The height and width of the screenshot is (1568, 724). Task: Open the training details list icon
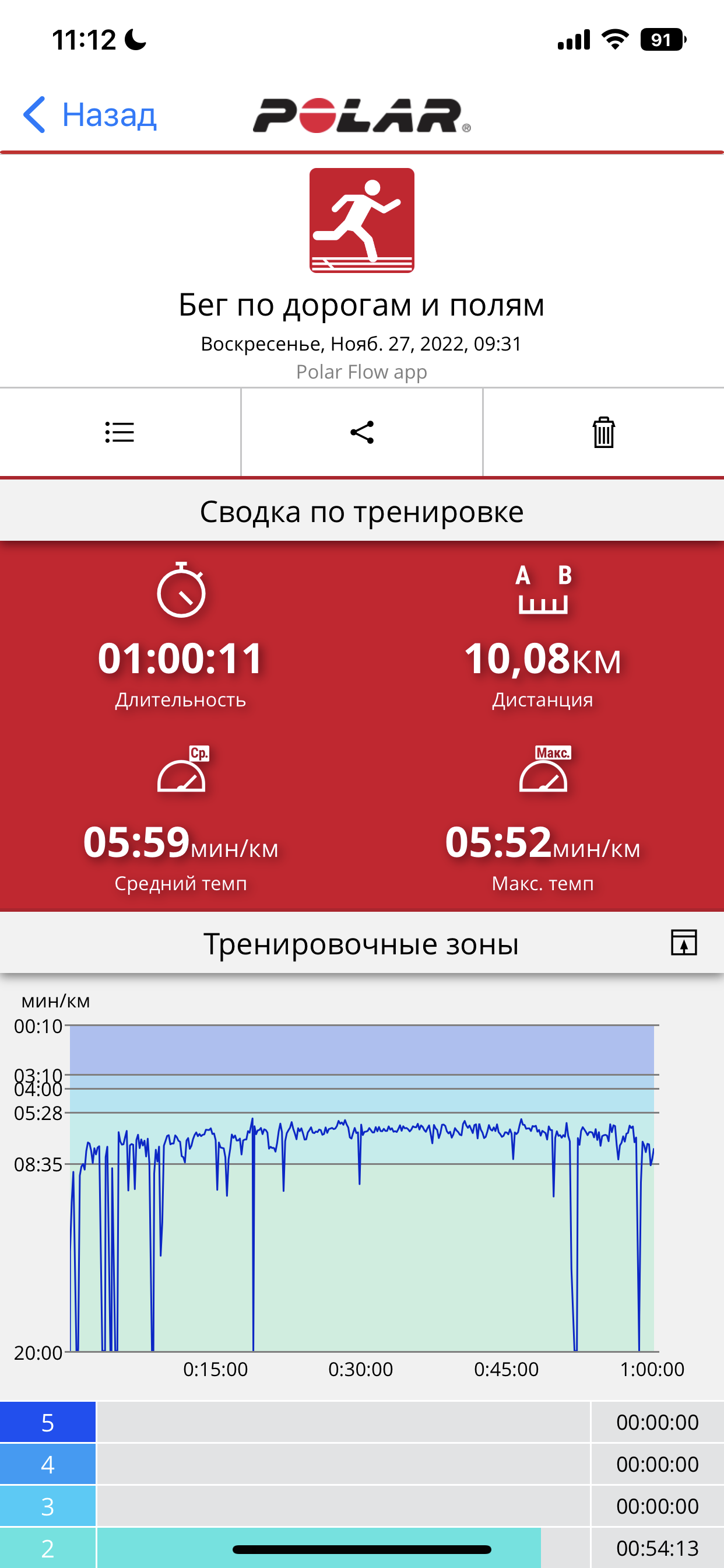click(x=120, y=432)
